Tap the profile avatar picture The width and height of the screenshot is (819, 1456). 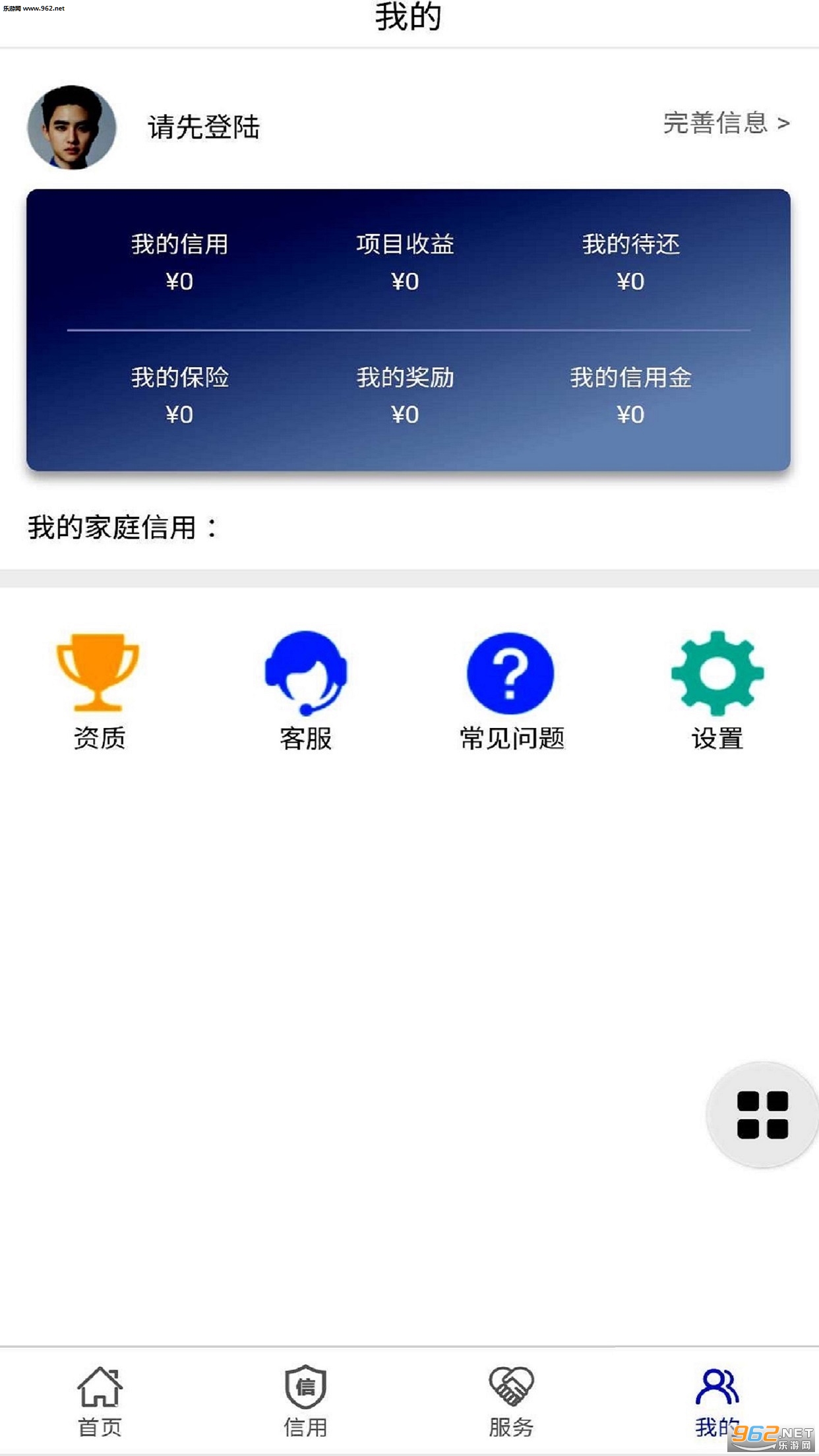[72, 127]
